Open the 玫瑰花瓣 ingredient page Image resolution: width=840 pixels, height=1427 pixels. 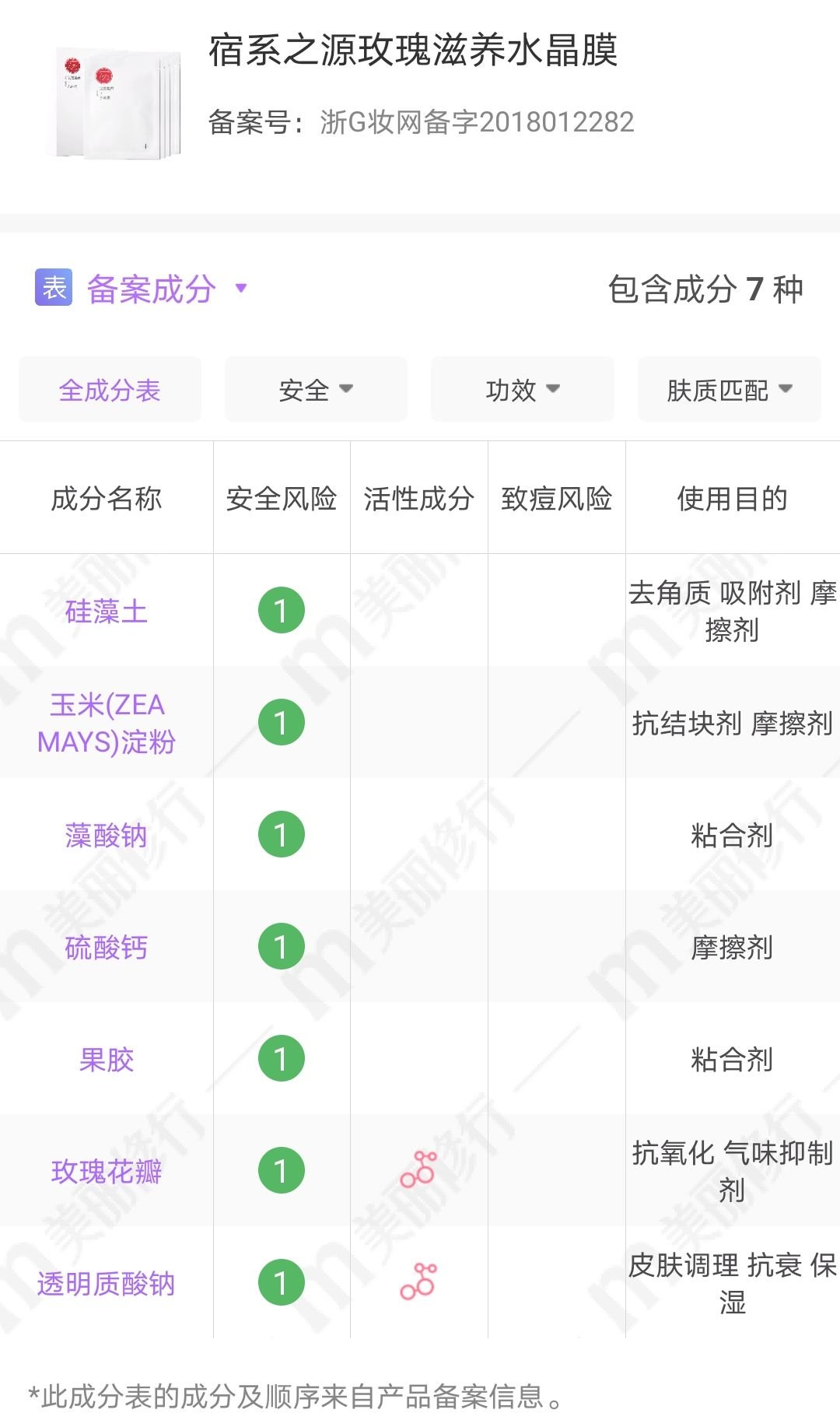click(x=107, y=1172)
